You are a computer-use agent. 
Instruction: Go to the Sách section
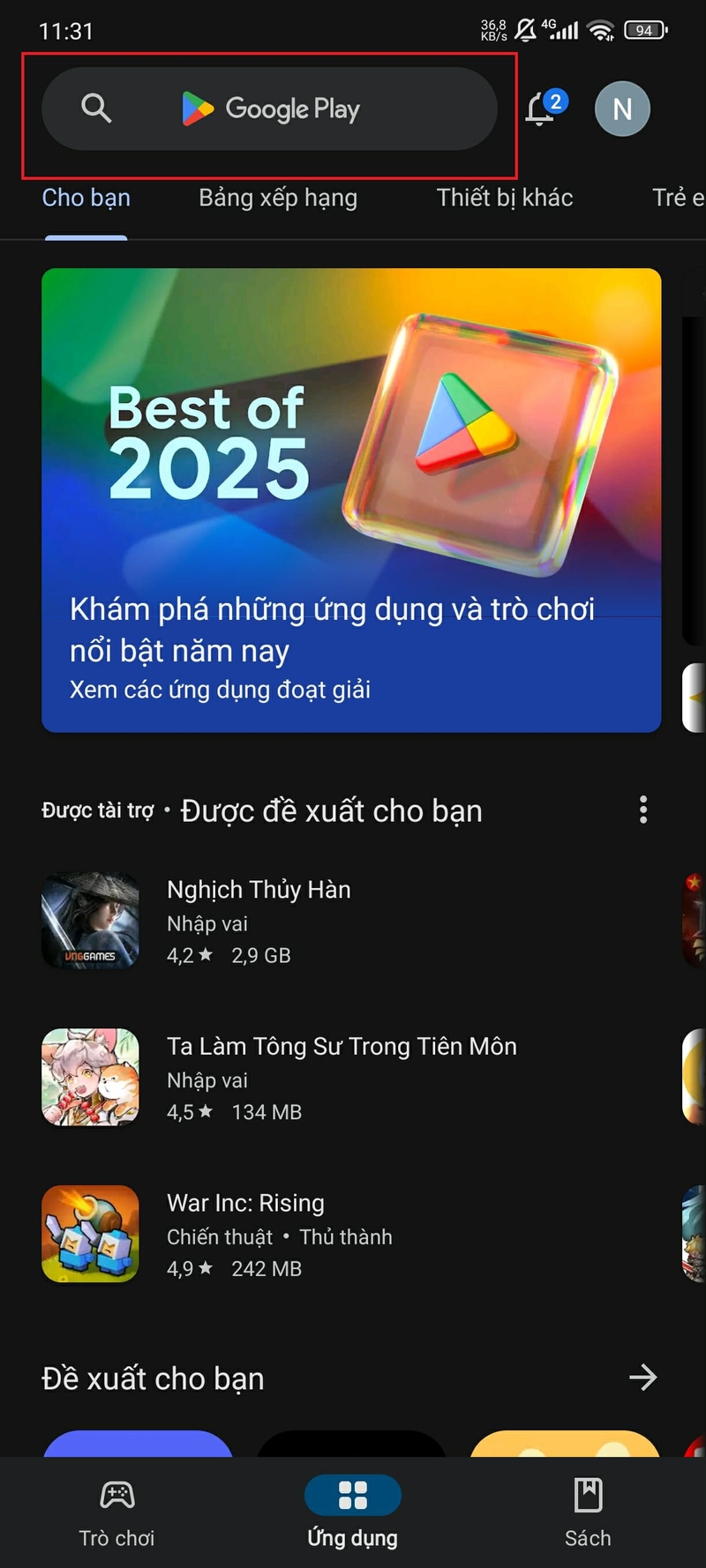588,1512
